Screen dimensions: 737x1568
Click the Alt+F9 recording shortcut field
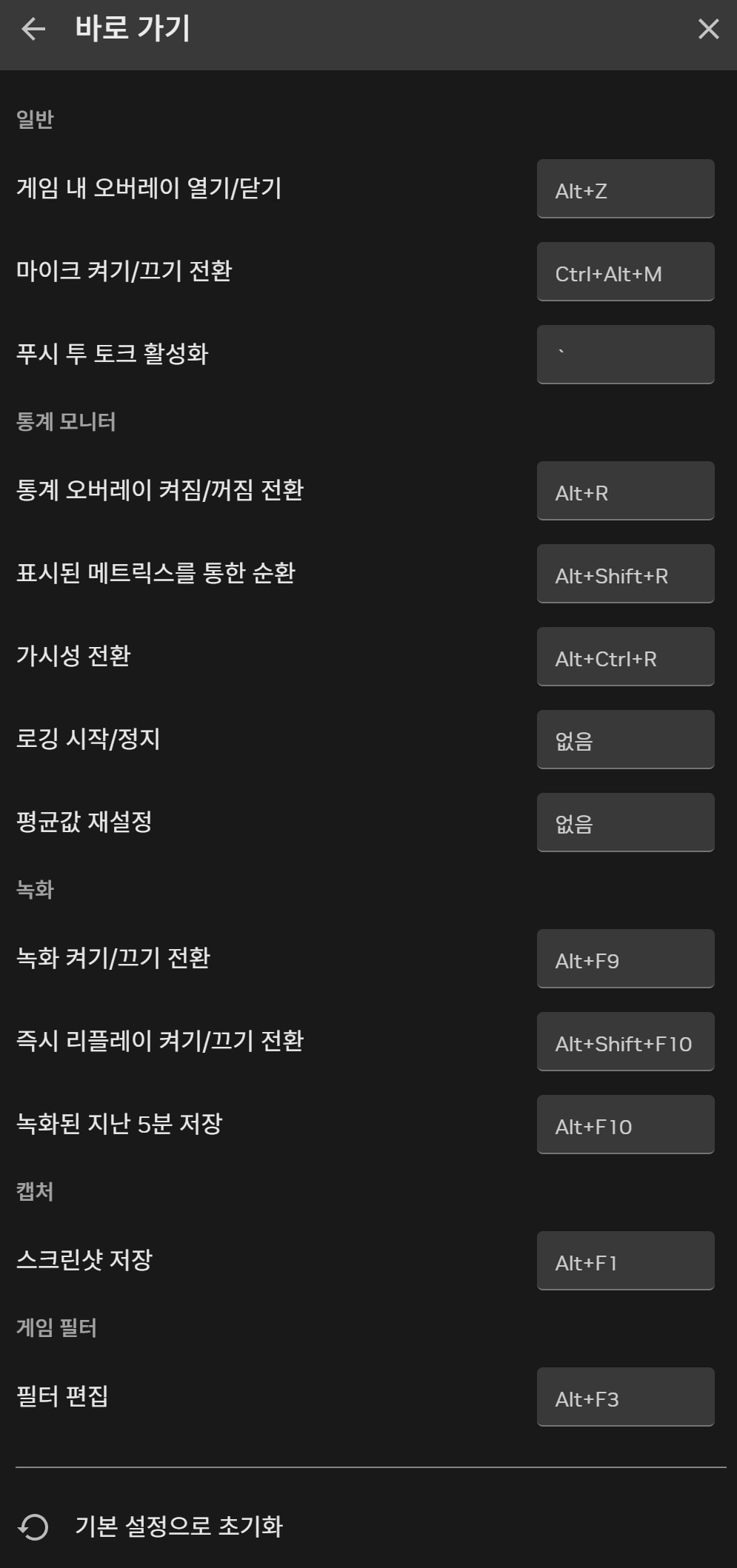tap(626, 959)
